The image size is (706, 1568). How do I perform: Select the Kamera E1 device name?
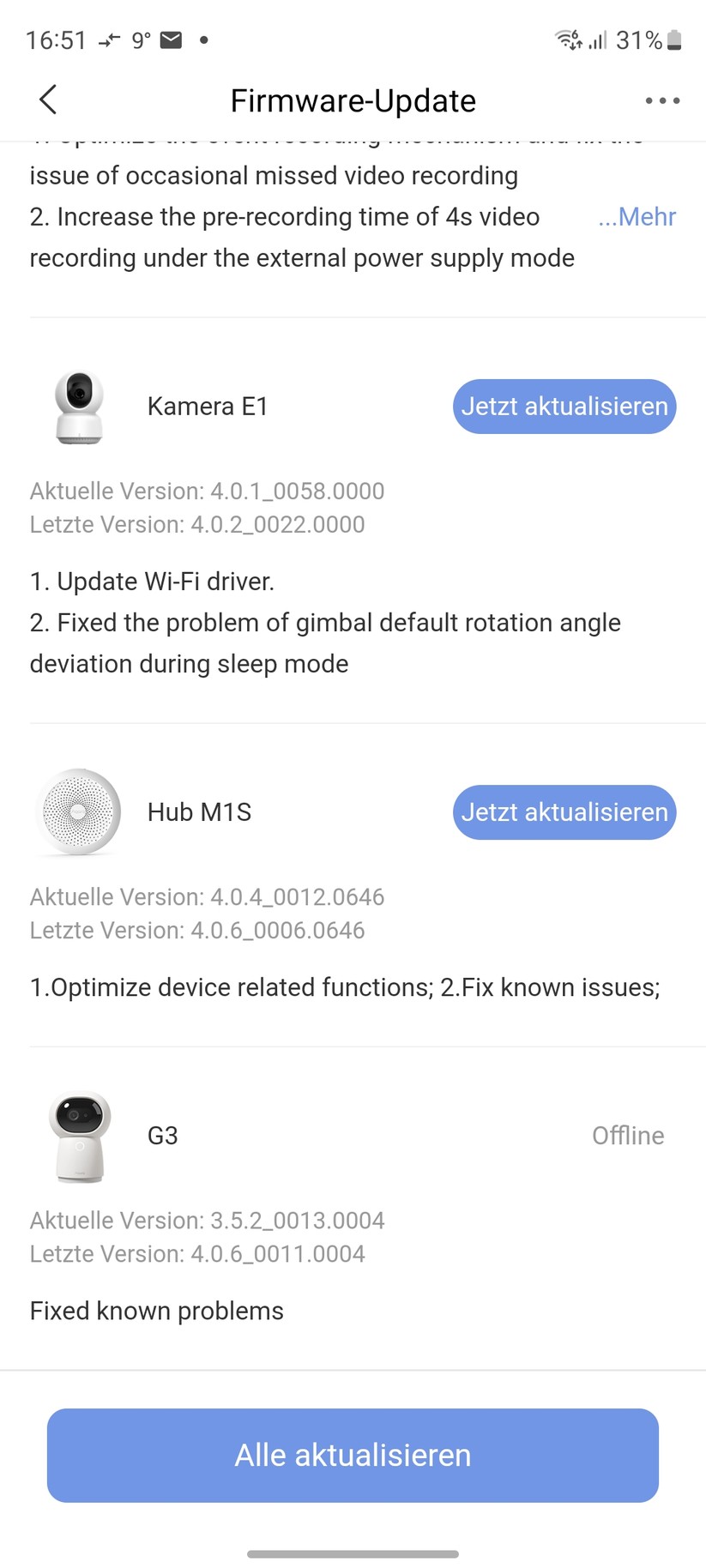tap(207, 407)
